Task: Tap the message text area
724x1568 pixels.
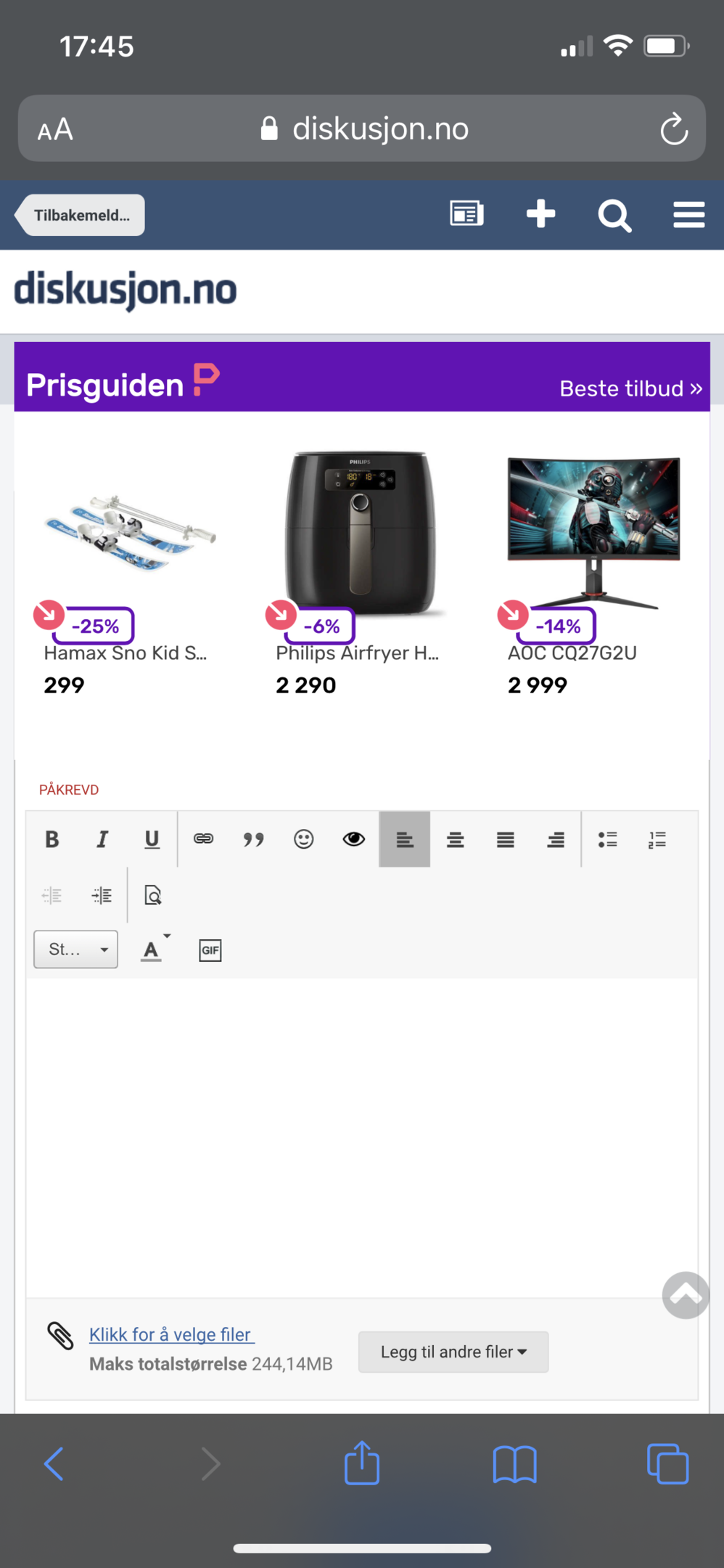Action: pyautogui.click(x=362, y=1138)
